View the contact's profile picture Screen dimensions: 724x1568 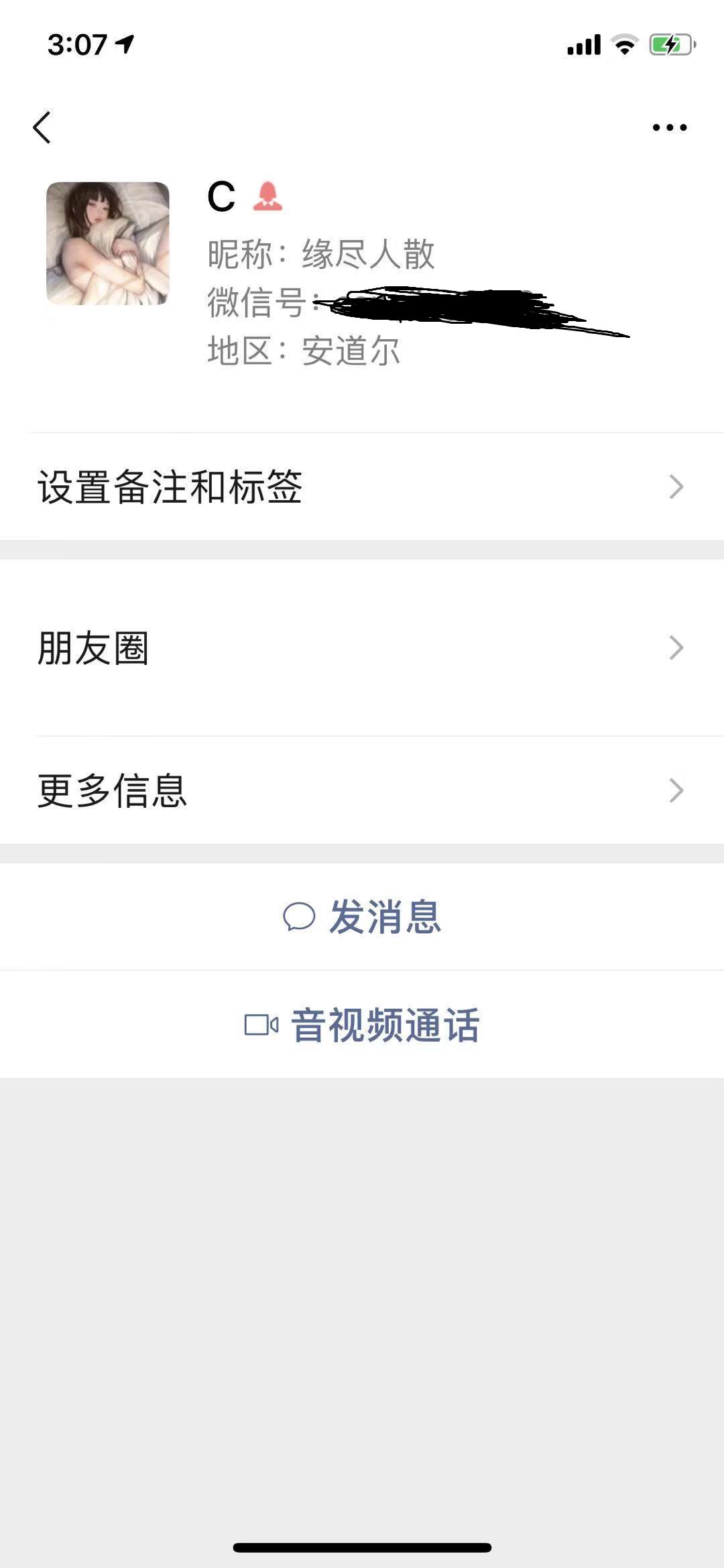coord(107,243)
